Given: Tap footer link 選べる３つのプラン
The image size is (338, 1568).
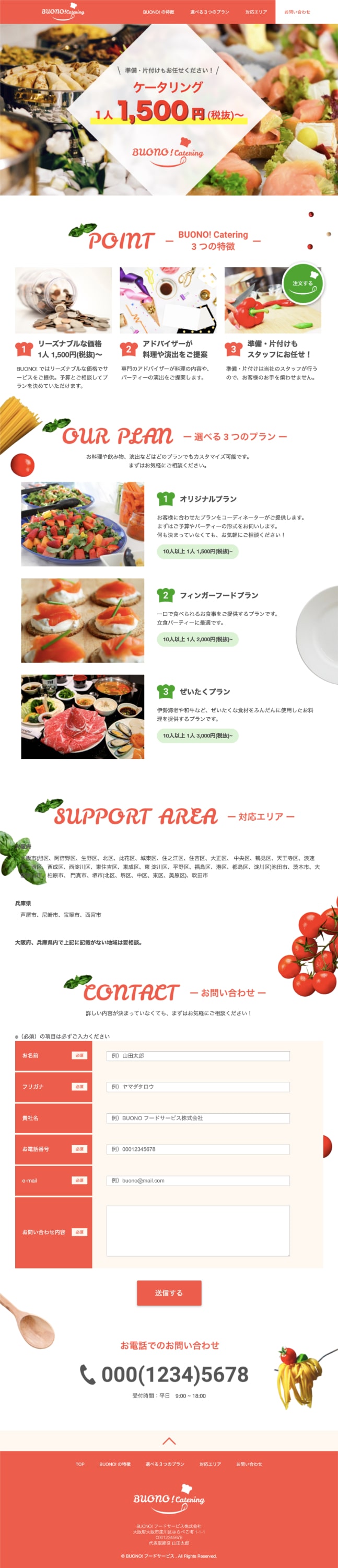Looking at the screenshot, I should tap(165, 1464).
